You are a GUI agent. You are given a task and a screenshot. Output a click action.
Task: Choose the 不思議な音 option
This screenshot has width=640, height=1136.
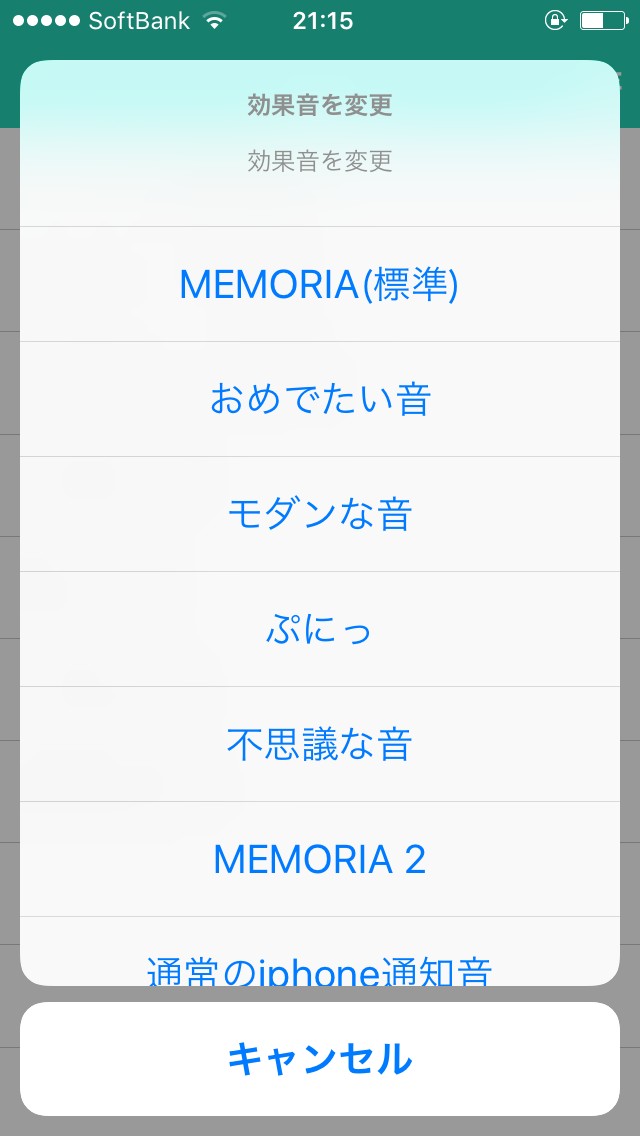(x=319, y=745)
